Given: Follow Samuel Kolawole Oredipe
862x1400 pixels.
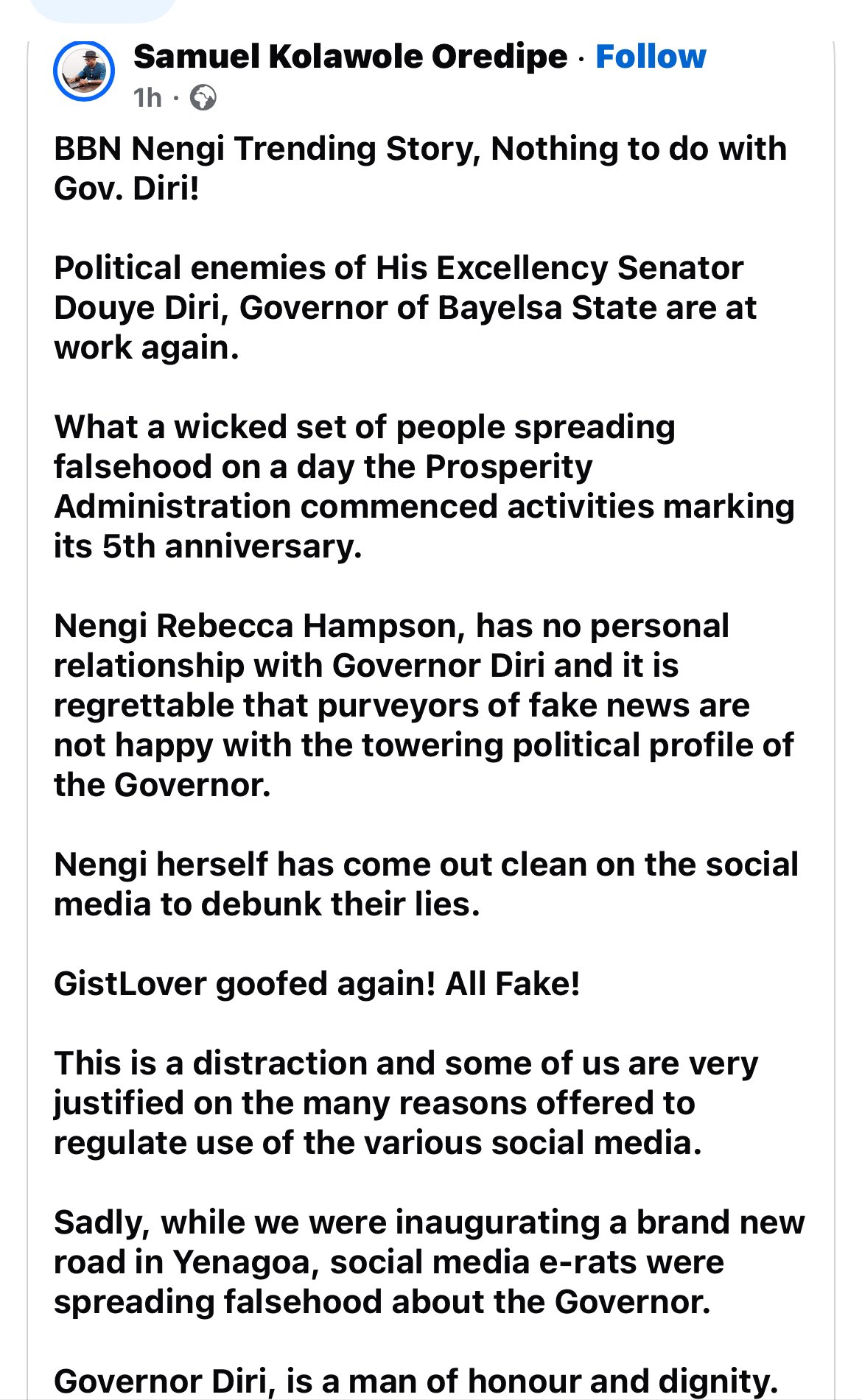Looking at the screenshot, I should (x=650, y=57).
